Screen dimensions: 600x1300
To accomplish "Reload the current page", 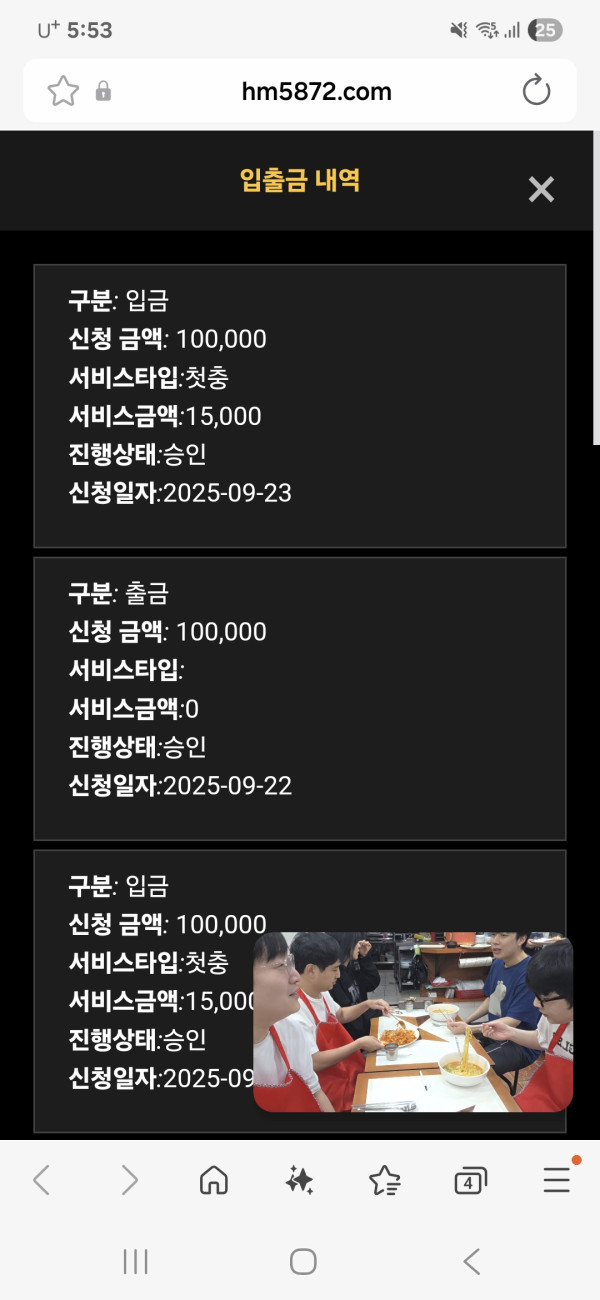I will [x=537, y=91].
